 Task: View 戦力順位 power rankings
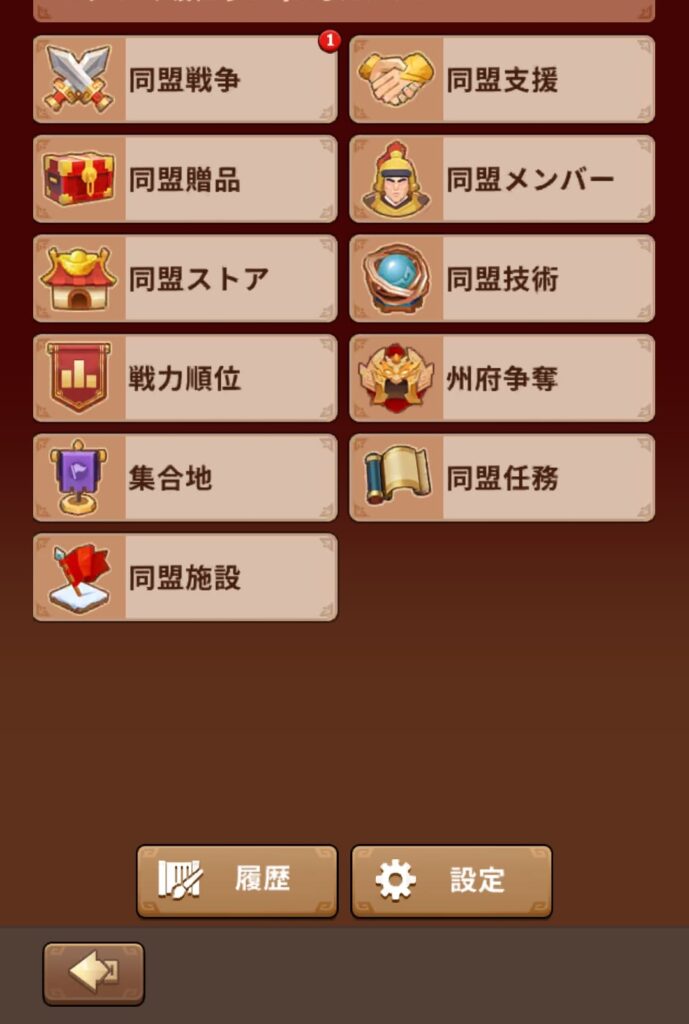185,378
